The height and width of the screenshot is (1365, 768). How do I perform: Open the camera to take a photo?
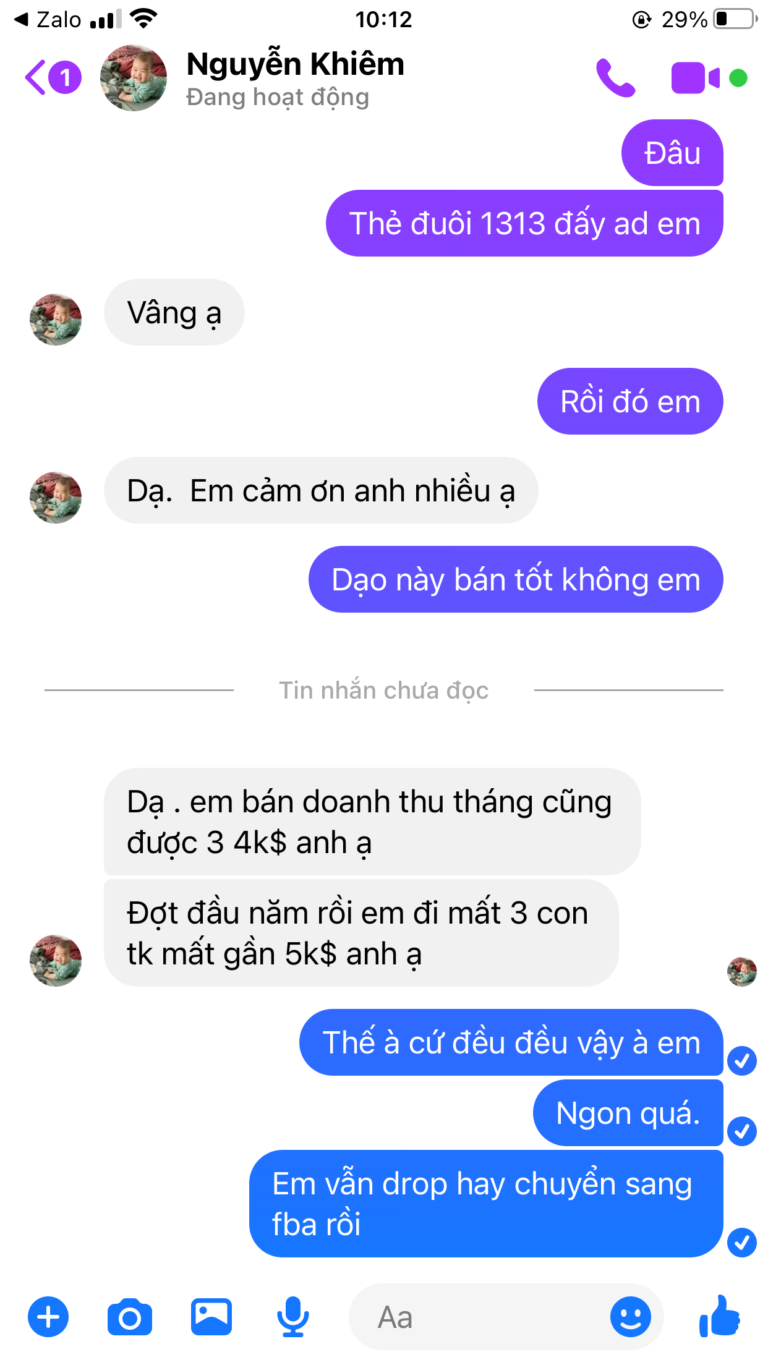(x=130, y=1317)
